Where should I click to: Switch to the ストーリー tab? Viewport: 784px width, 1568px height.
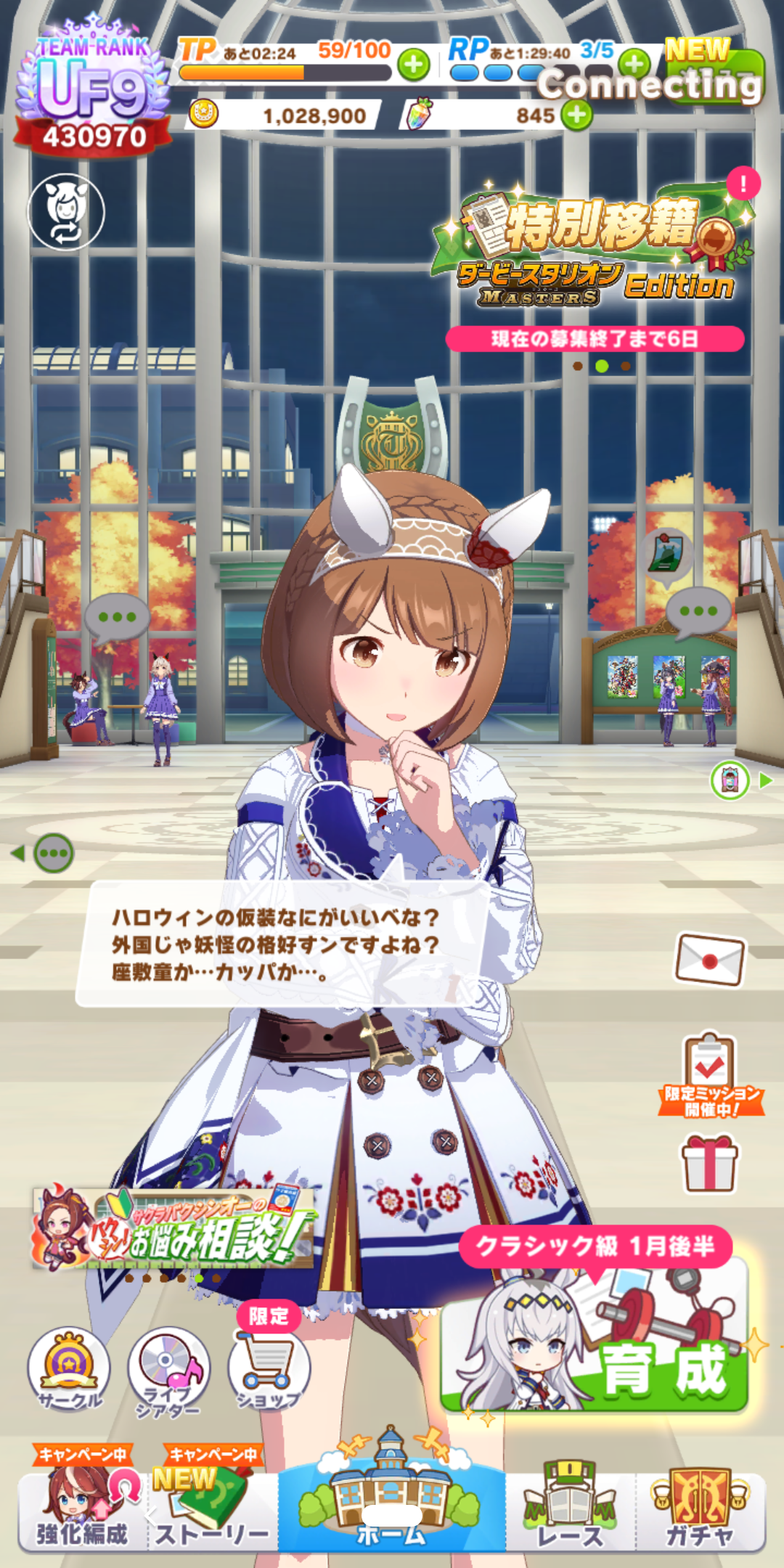pyautogui.click(x=212, y=1510)
